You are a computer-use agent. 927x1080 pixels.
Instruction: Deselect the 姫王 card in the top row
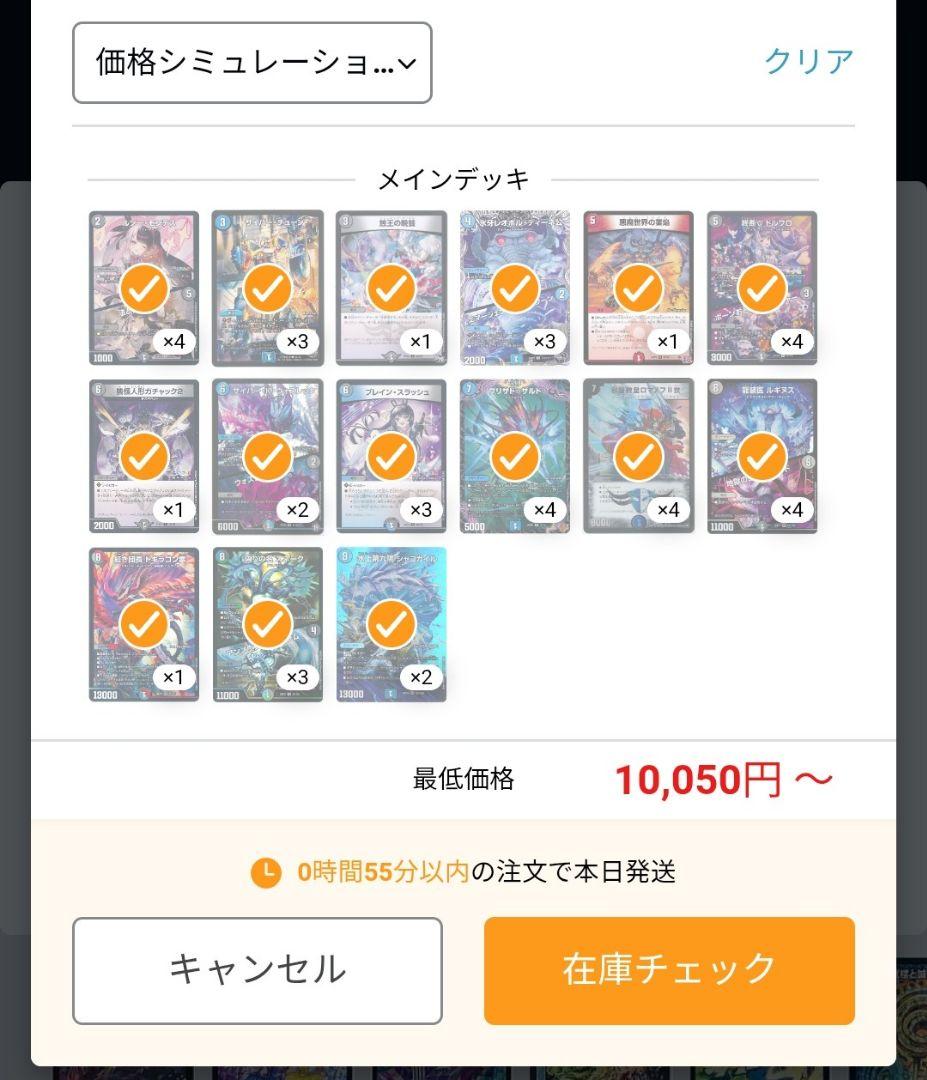391,287
